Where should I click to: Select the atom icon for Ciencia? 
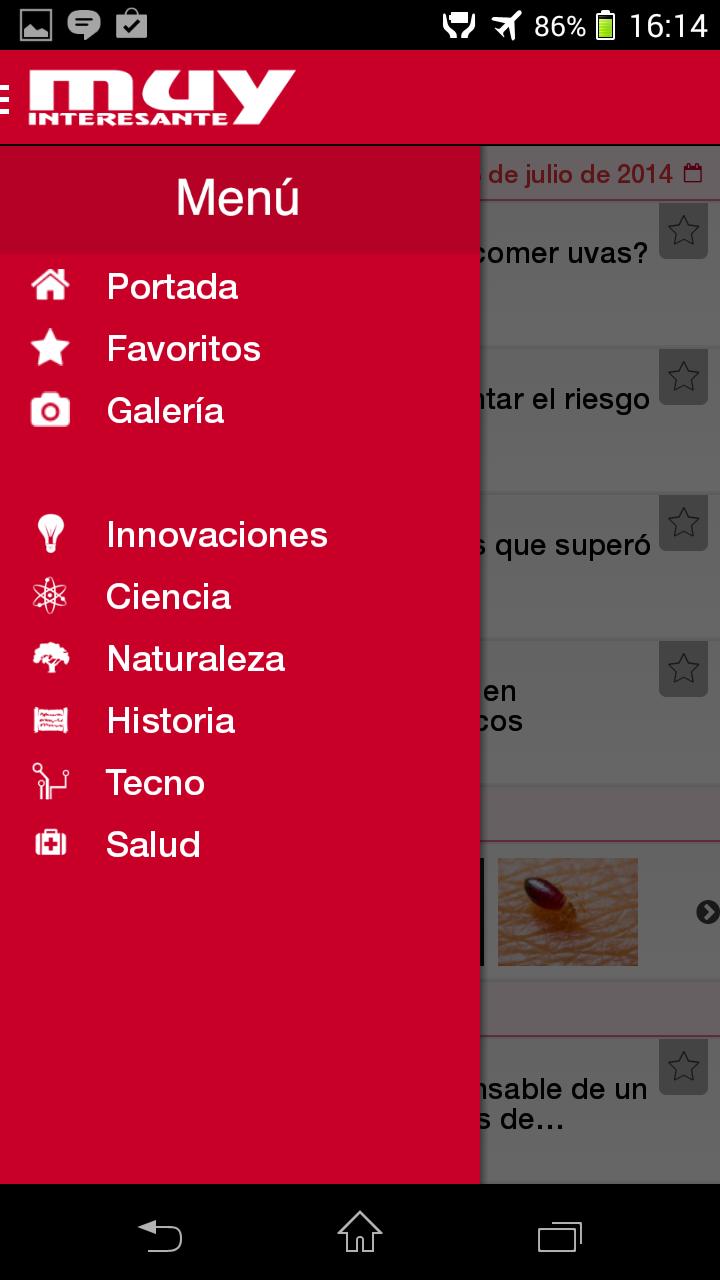(x=48, y=596)
